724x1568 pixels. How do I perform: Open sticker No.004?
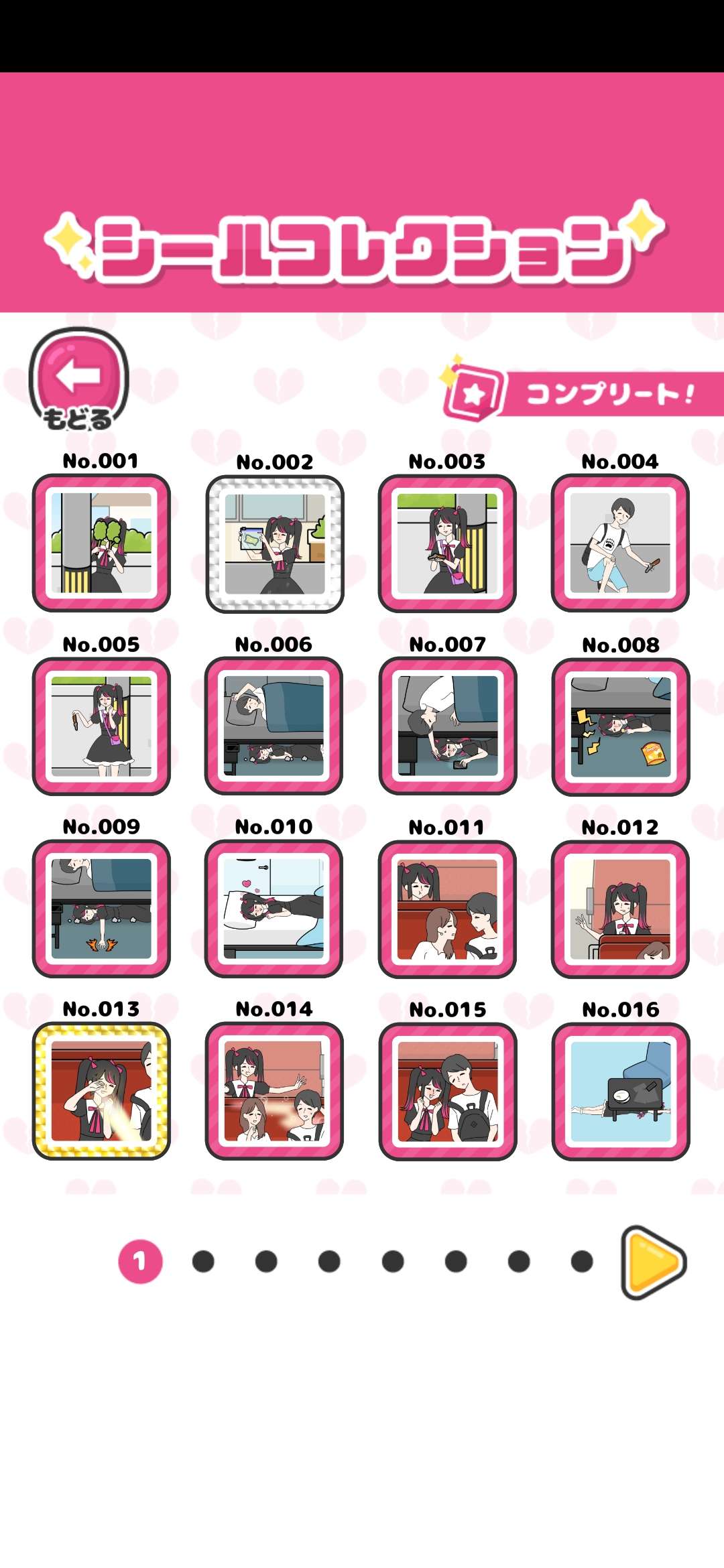click(620, 543)
